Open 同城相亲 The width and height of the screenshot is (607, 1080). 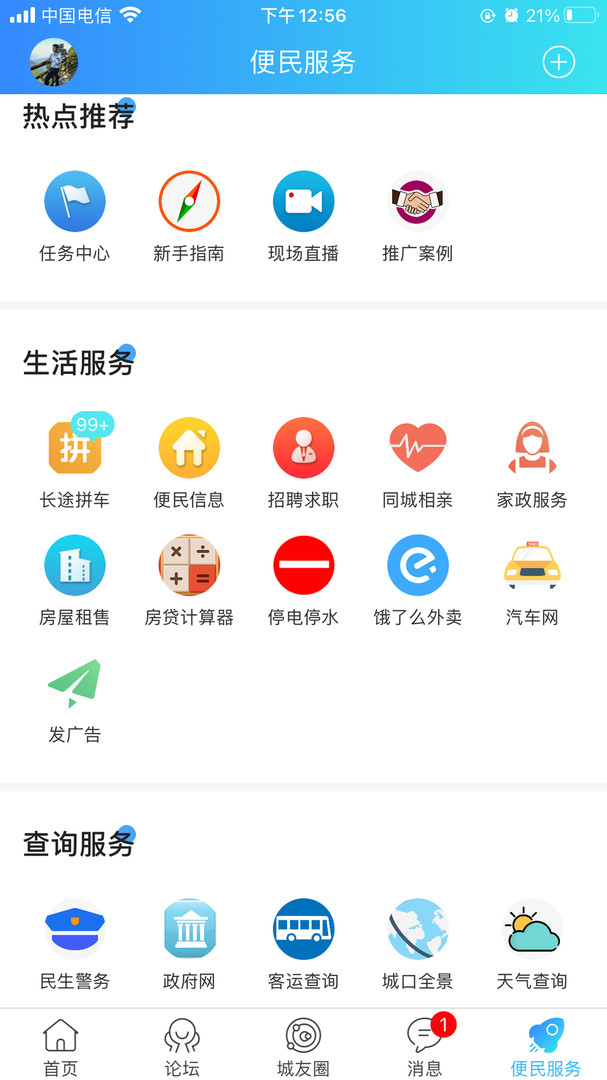[418, 462]
